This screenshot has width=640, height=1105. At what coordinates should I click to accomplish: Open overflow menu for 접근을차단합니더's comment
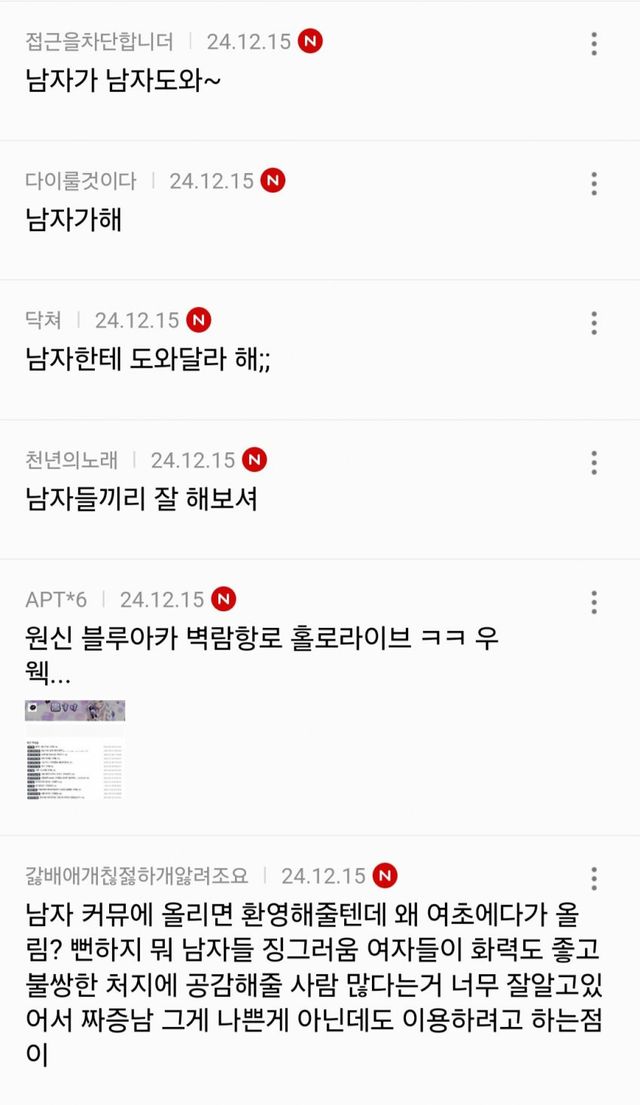click(594, 44)
